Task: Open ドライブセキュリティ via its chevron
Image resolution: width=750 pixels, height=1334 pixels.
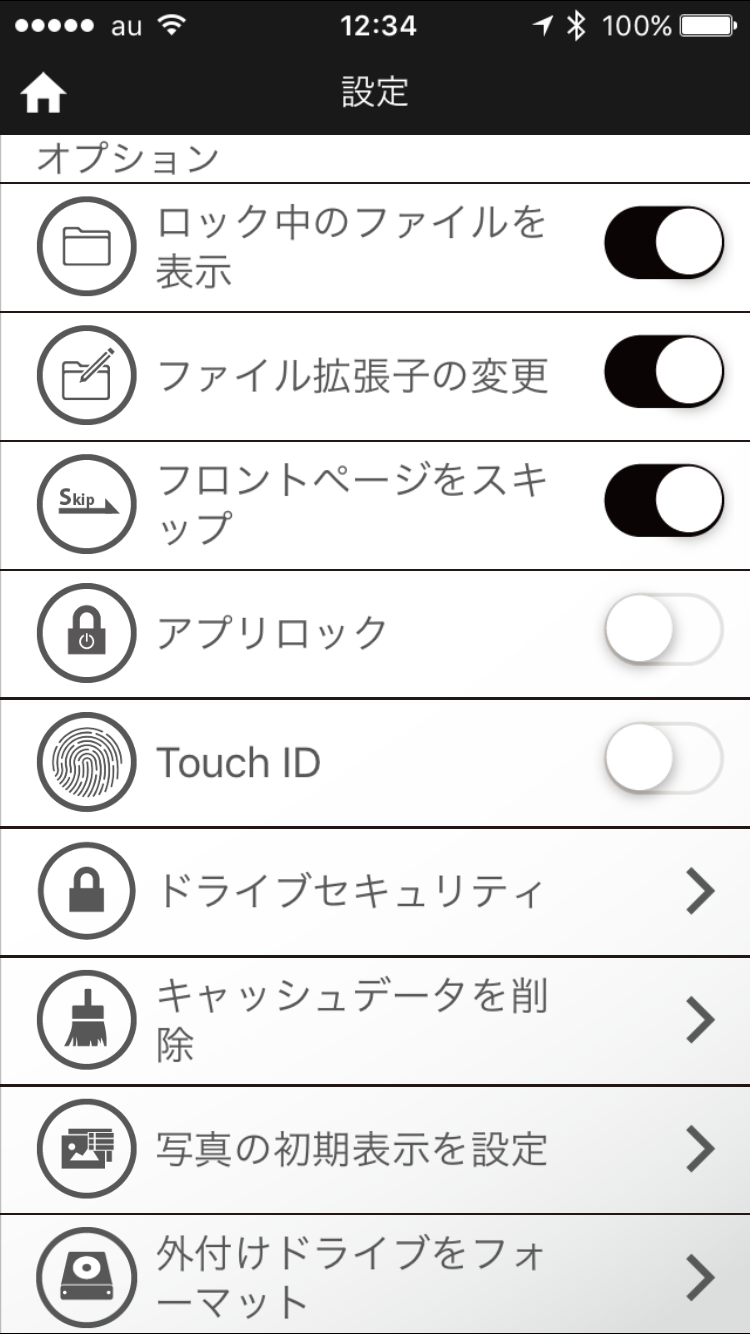Action: pos(701,891)
